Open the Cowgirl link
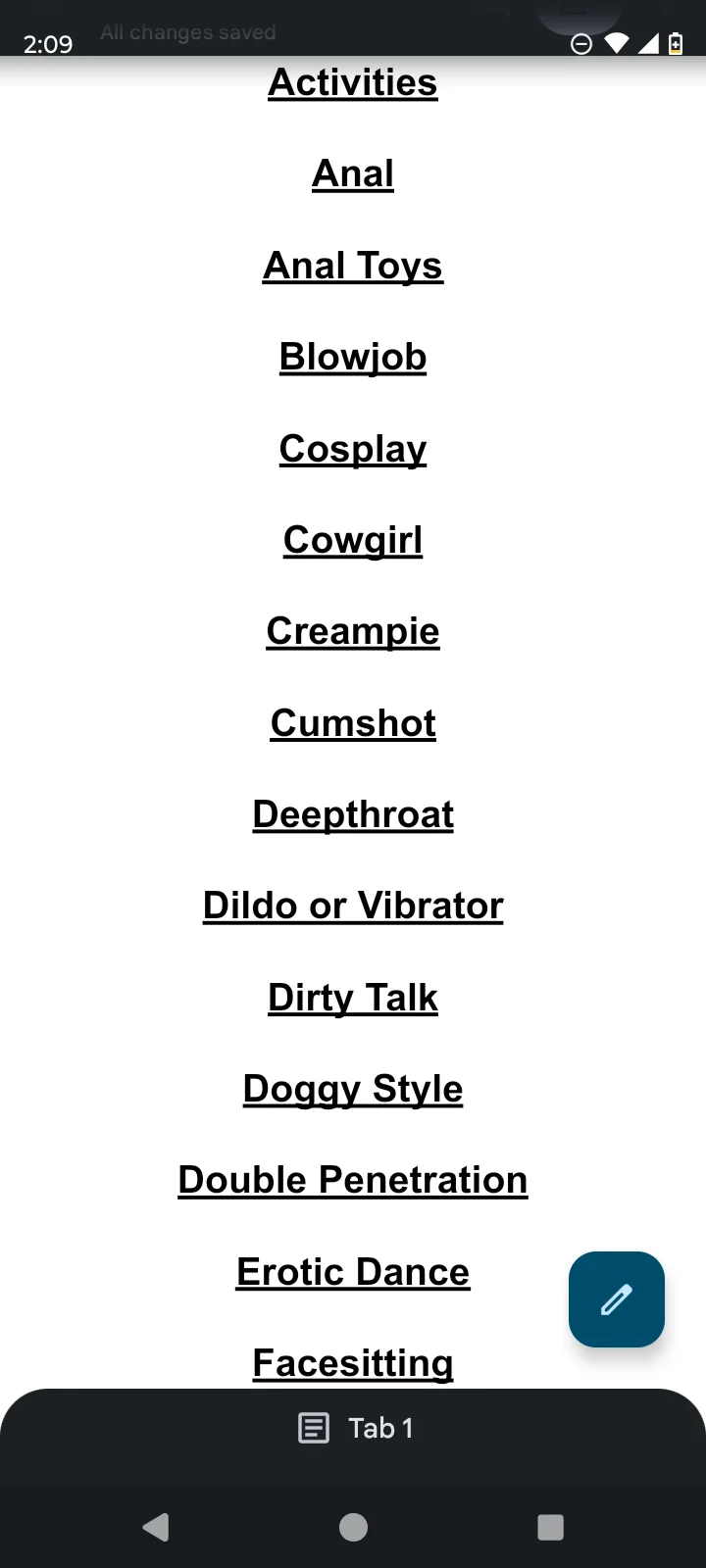 pos(353,540)
